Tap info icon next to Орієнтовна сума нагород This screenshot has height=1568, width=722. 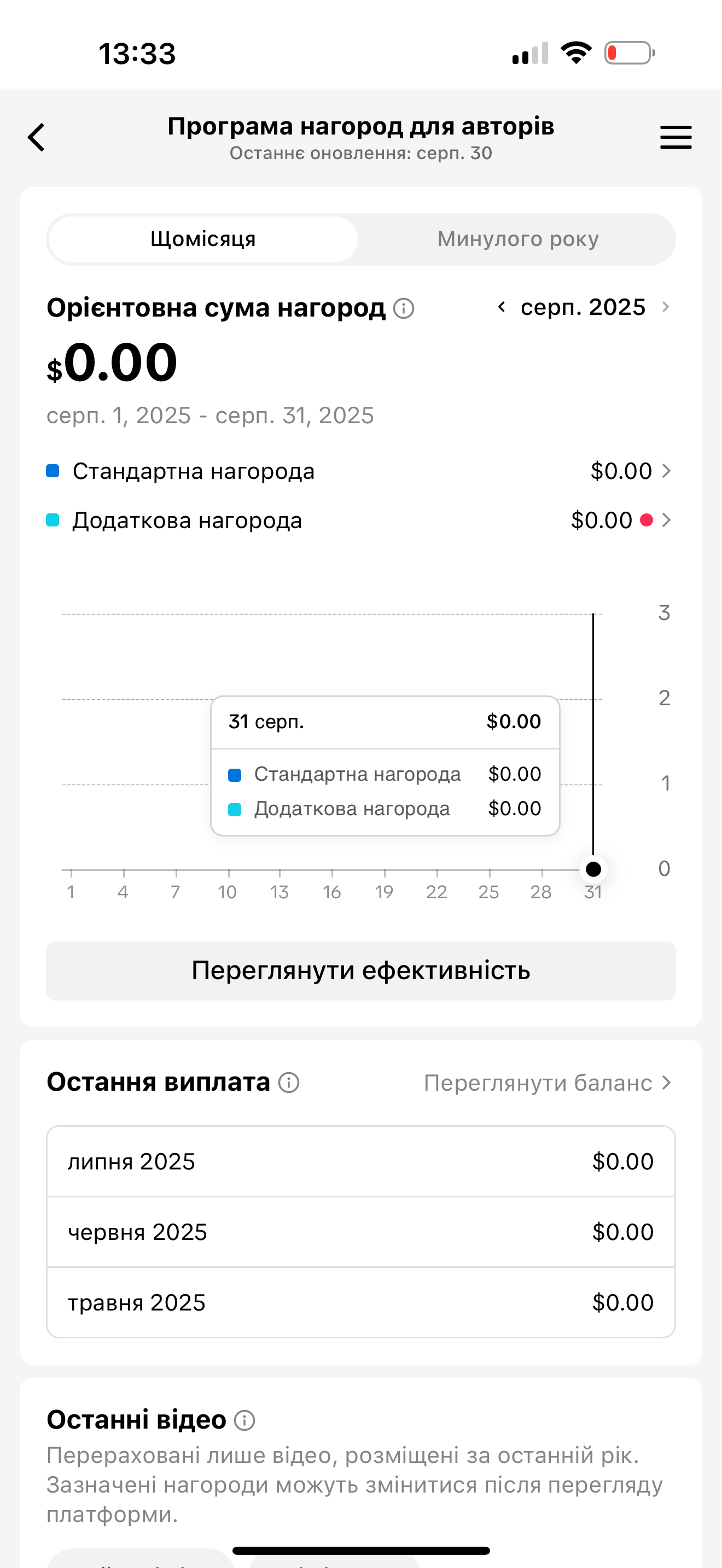pyautogui.click(x=404, y=307)
